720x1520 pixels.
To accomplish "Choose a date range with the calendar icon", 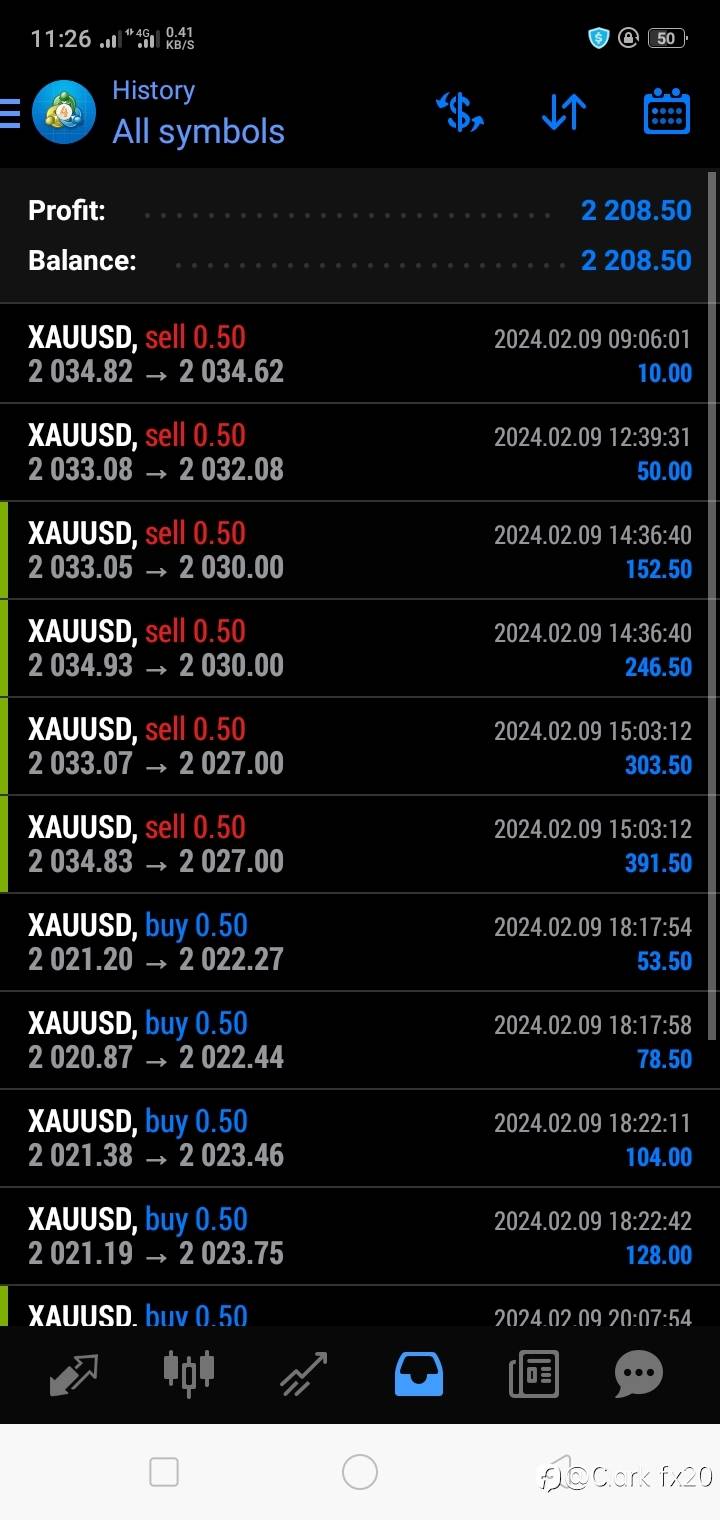I will (x=666, y=112).
